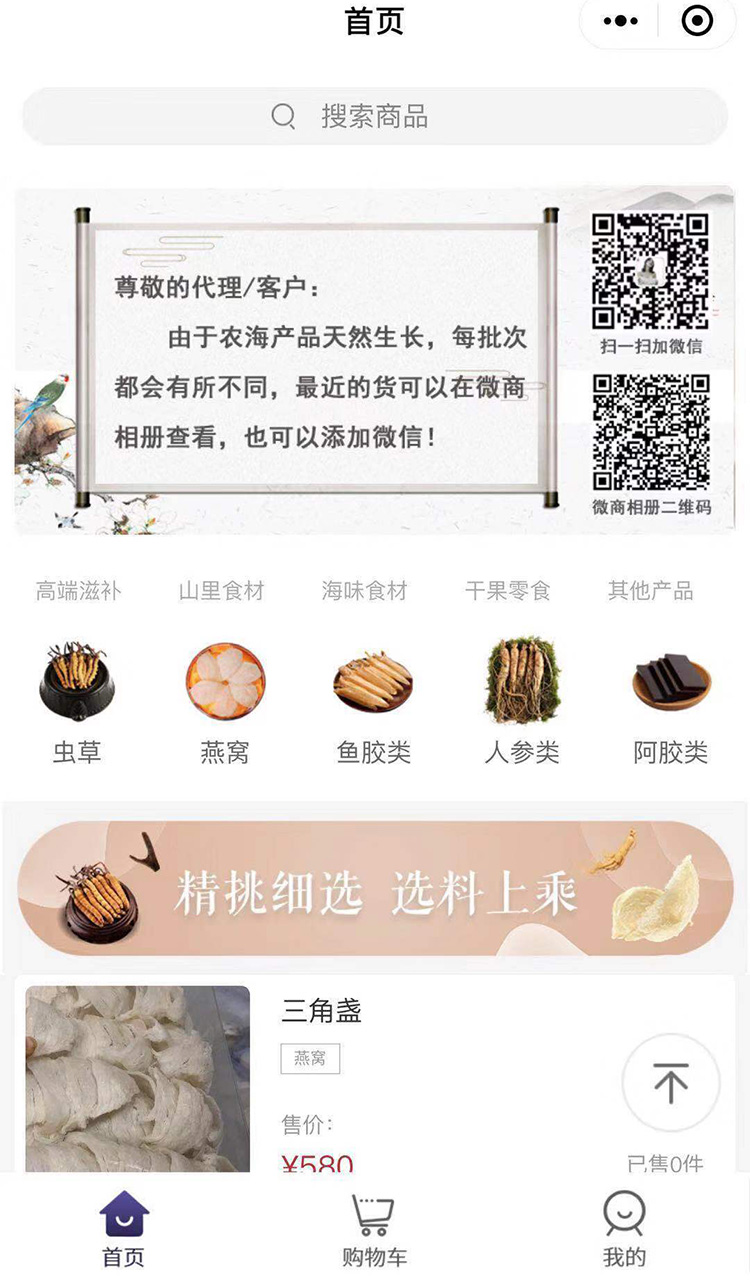The width and height of the screenshot is (750, 1281).
Task: Open the 购物车 tab
Action: pos(374,1230)
